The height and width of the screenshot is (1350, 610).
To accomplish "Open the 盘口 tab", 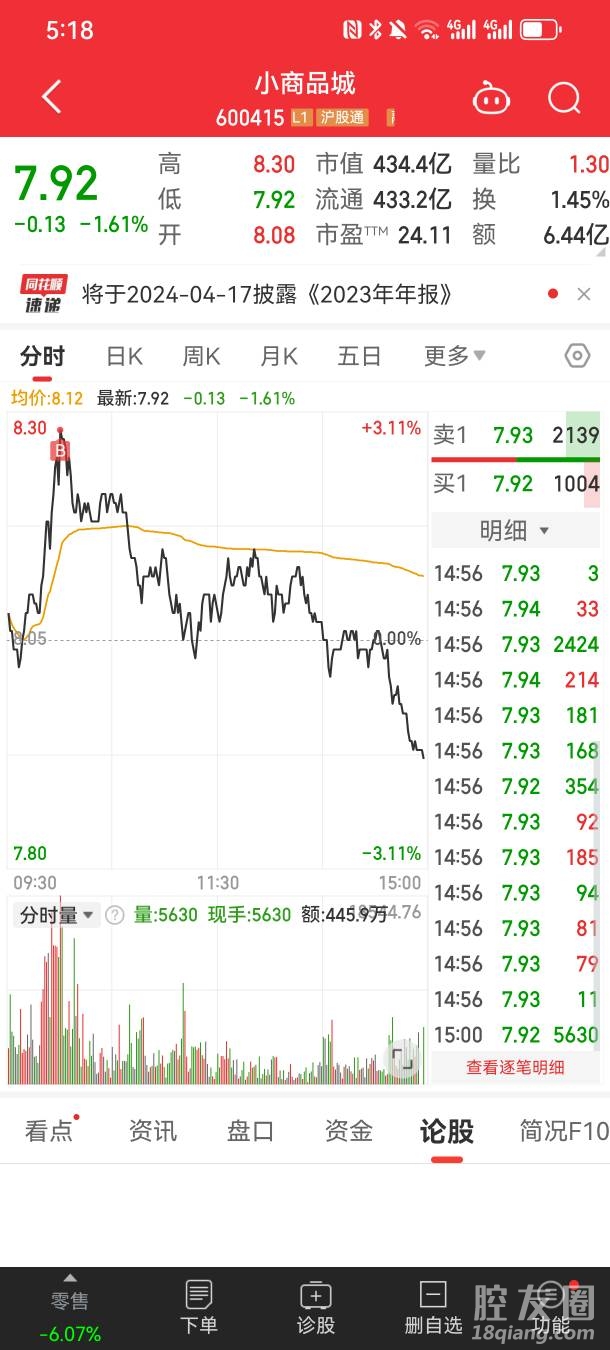I will 251,1131.
